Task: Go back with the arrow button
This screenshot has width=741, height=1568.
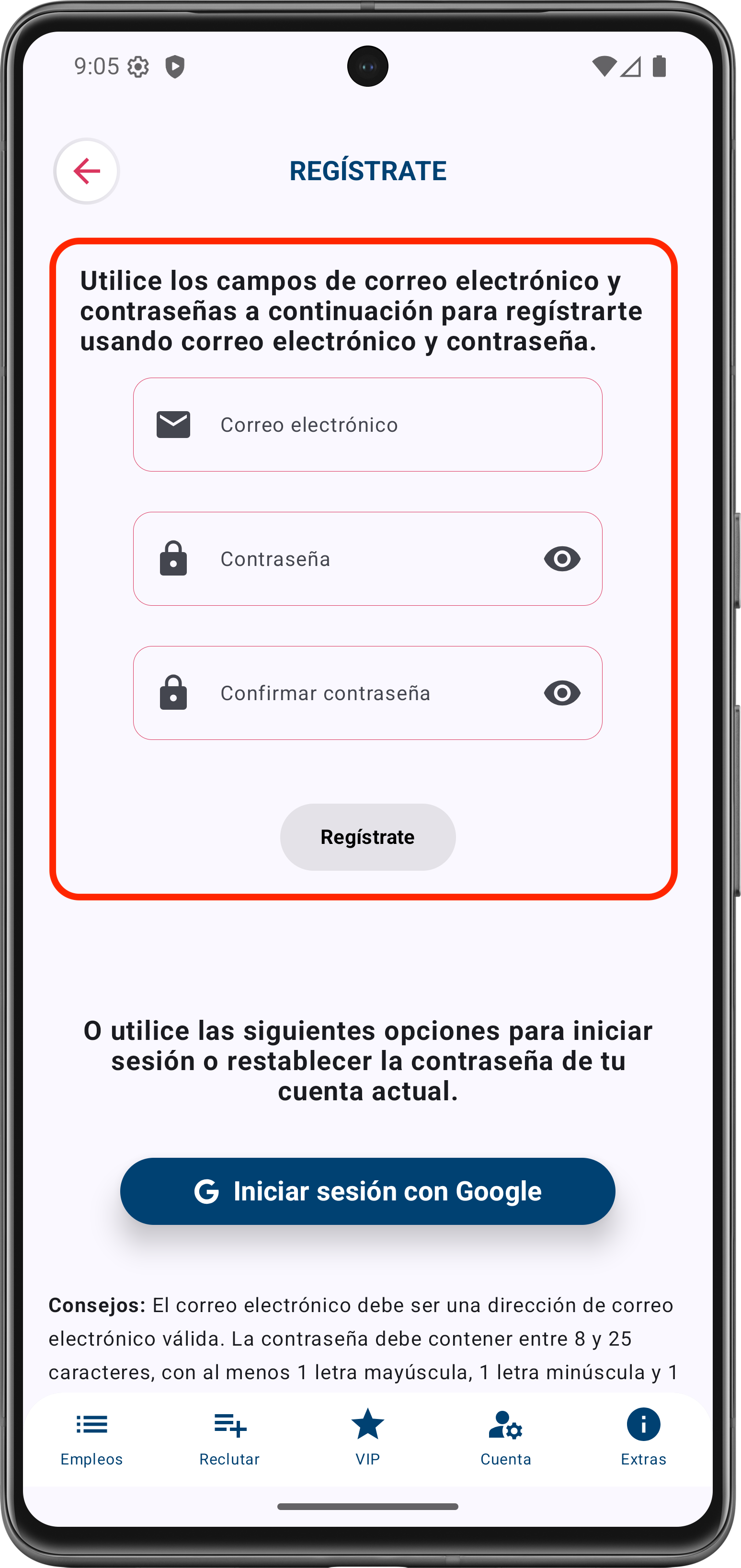Action: point(86,171)
